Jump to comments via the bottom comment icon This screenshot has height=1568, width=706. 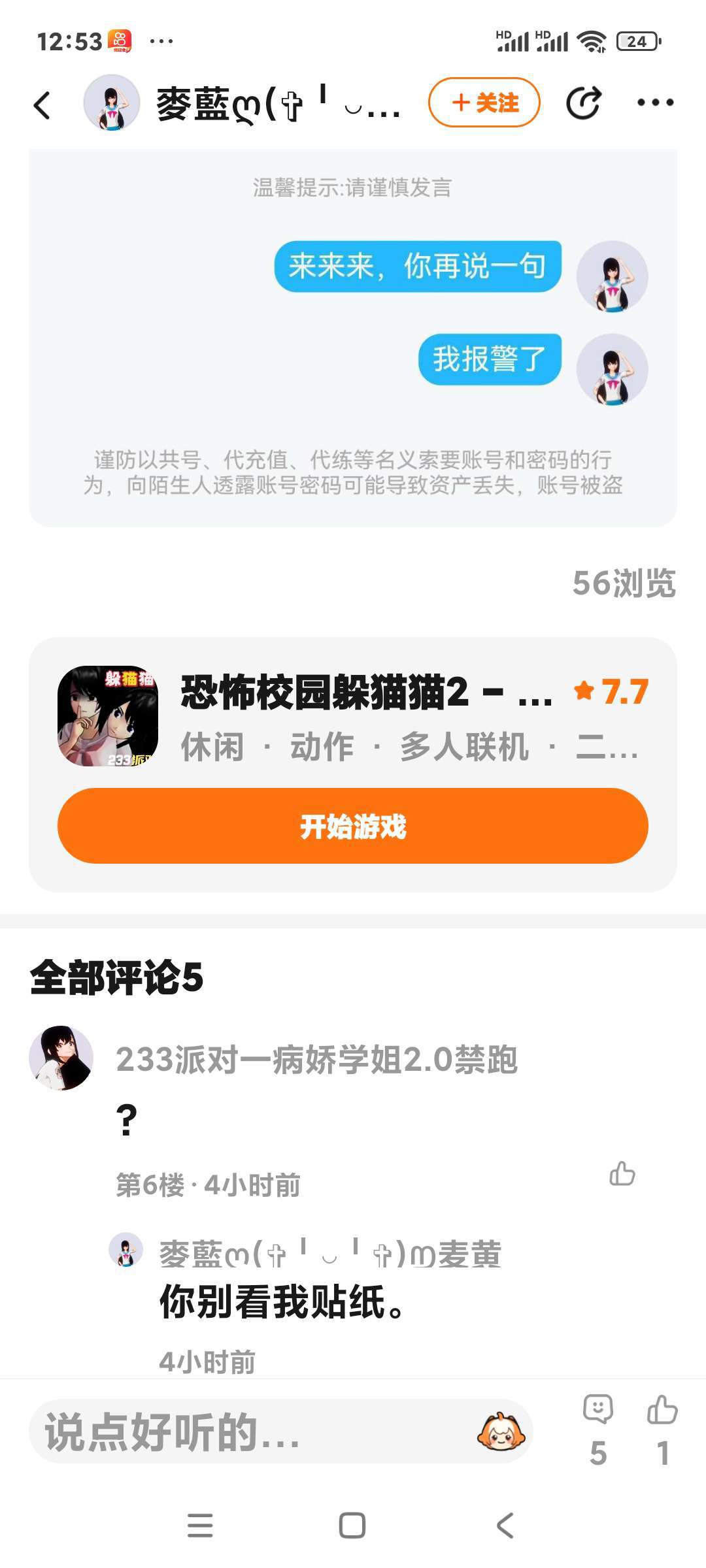click(598, 1429)
